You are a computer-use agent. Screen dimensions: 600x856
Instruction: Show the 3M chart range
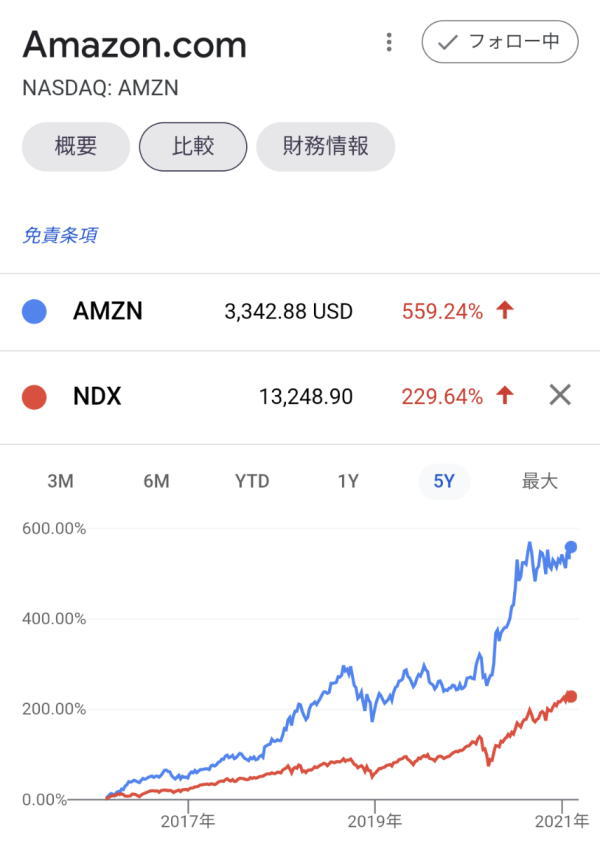click(60, 481)
